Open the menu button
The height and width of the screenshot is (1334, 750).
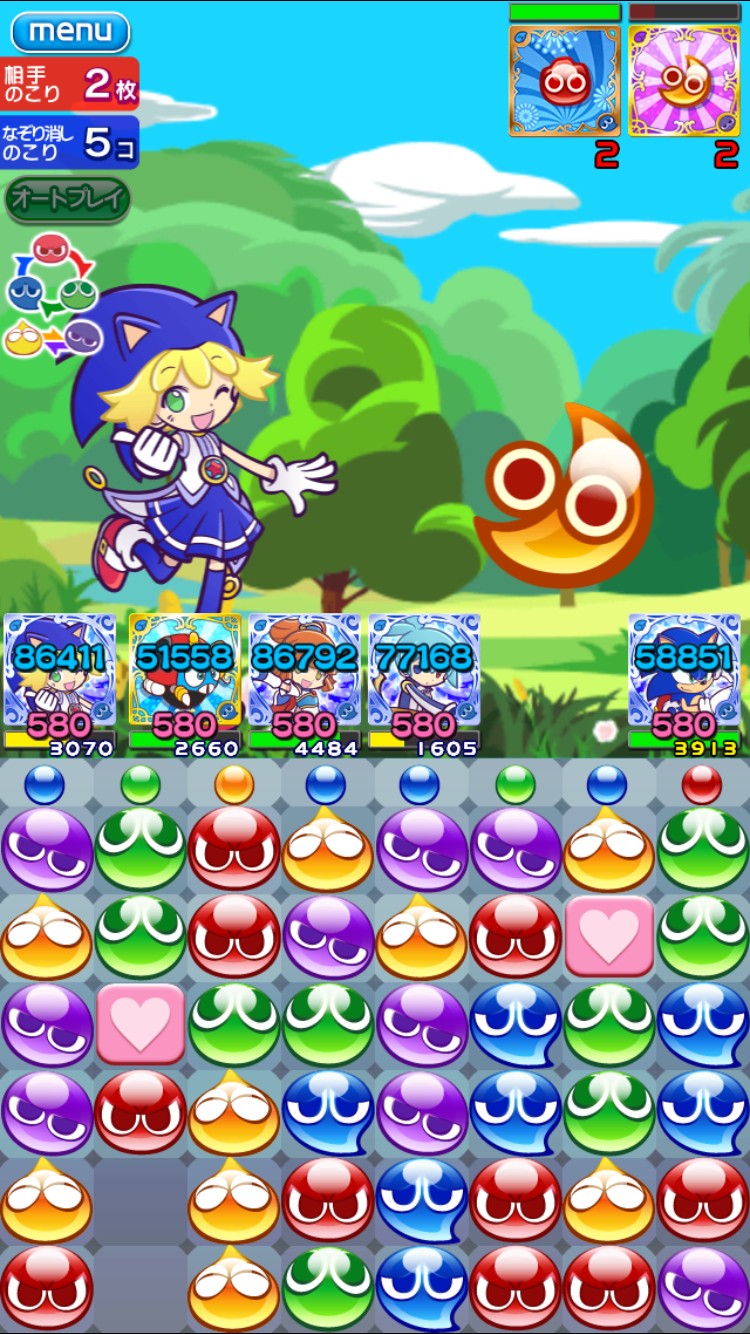point(70,32)
